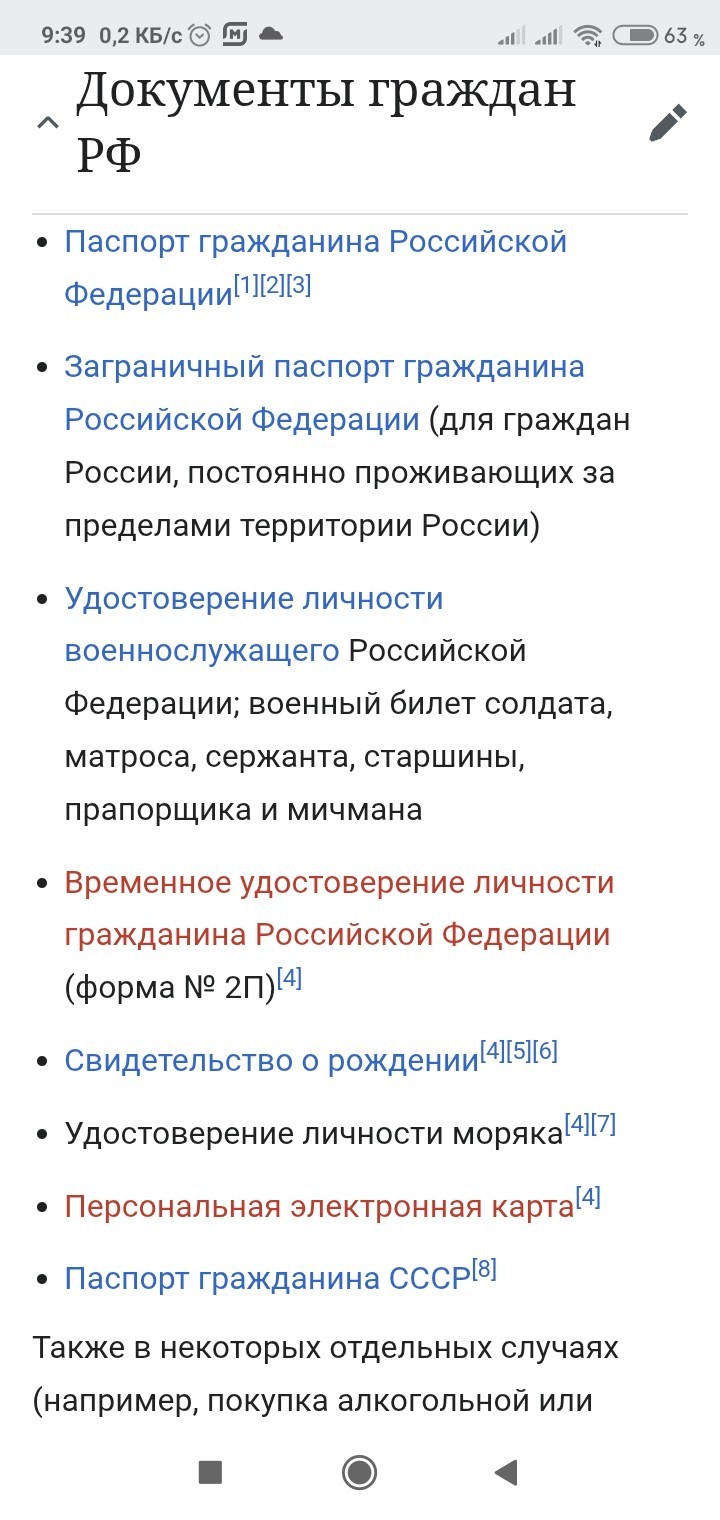View footnote [8] next to Паспорт СССР
This screenshot has width=720, height=1520.
(483, 1271)
